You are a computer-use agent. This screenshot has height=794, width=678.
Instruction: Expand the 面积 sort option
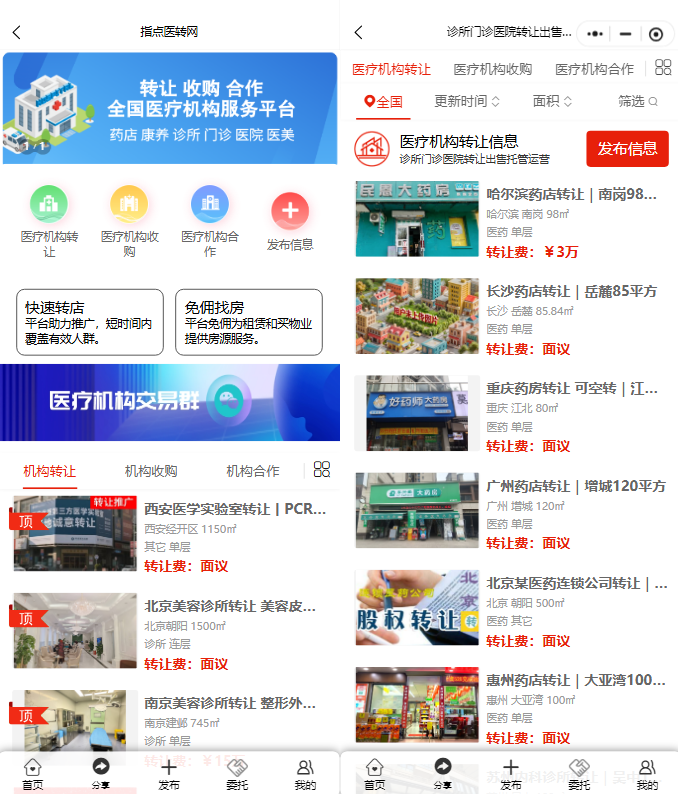pyautogui.click(x=552, y=101)
